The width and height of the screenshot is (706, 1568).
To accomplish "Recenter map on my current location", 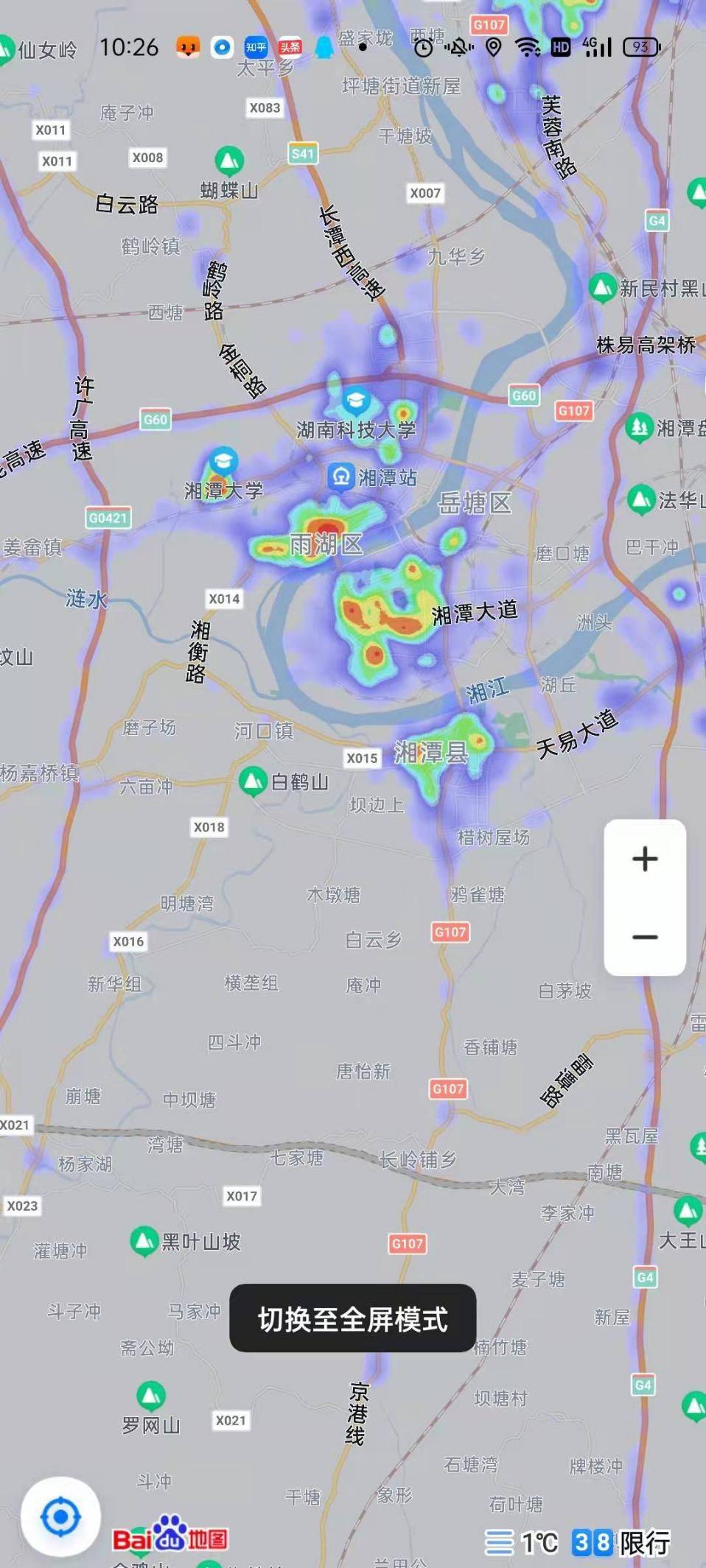I will point(60,1516).
